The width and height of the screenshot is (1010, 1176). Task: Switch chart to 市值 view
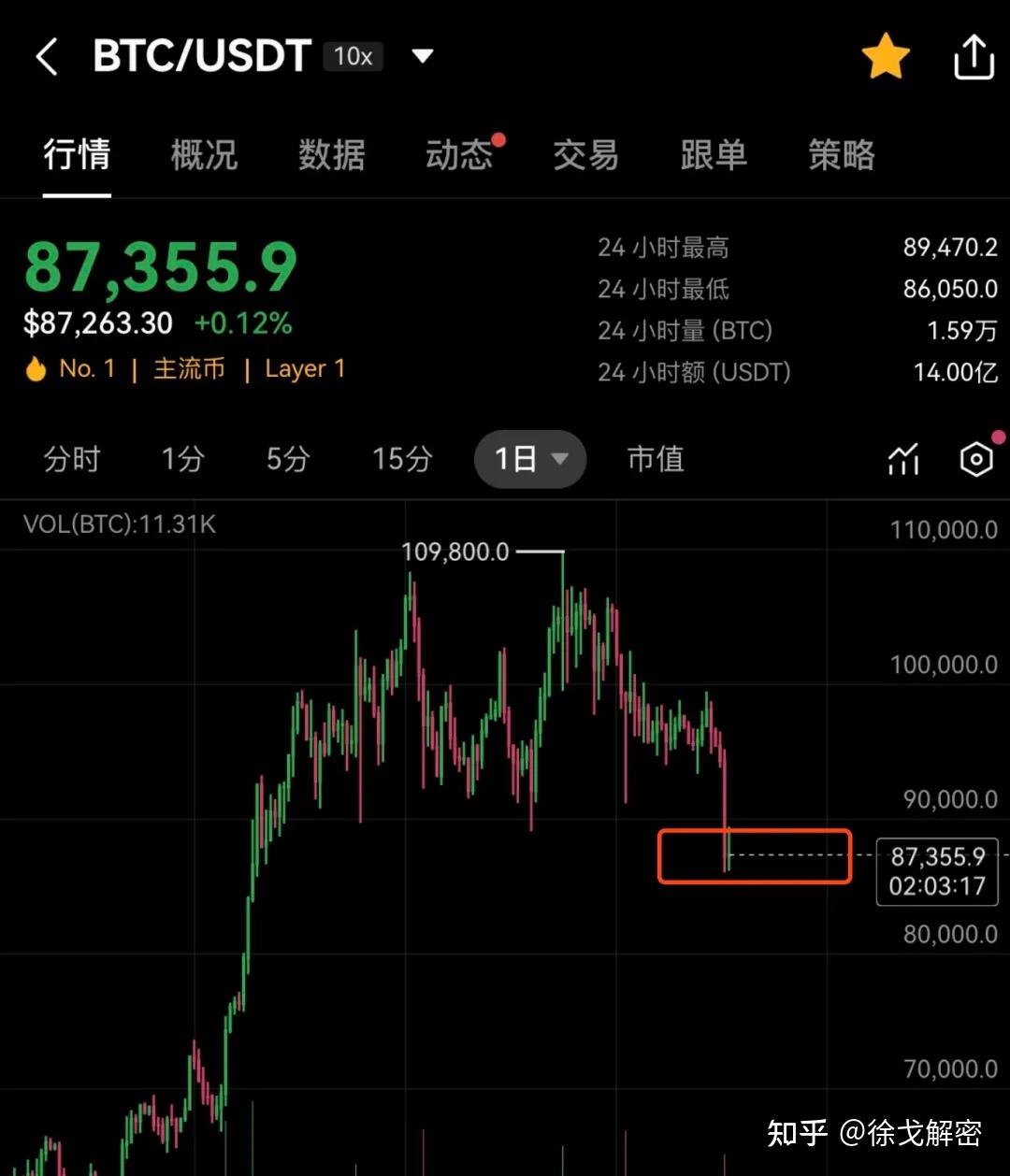(656, 459)
